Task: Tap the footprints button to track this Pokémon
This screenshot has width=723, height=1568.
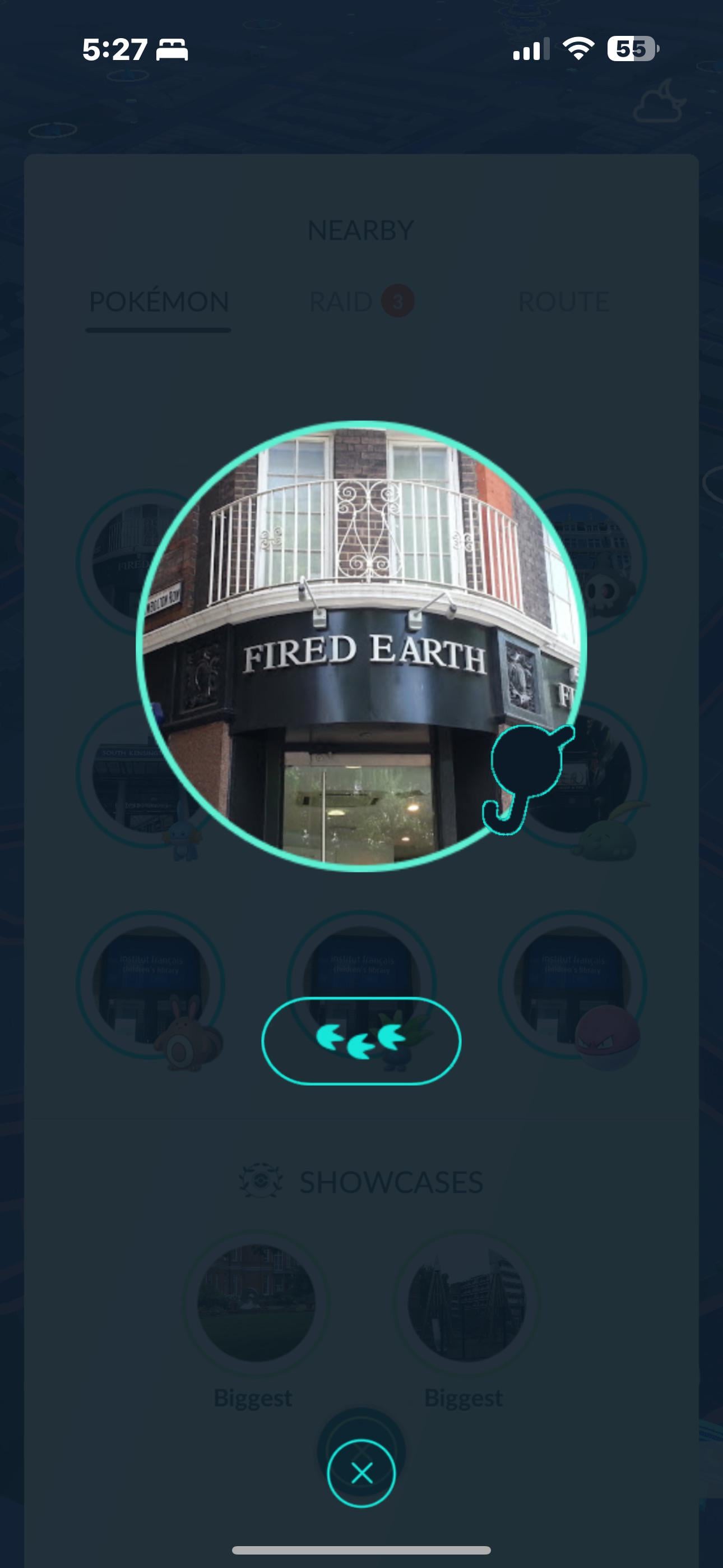Action: (x=361, y=1040)
